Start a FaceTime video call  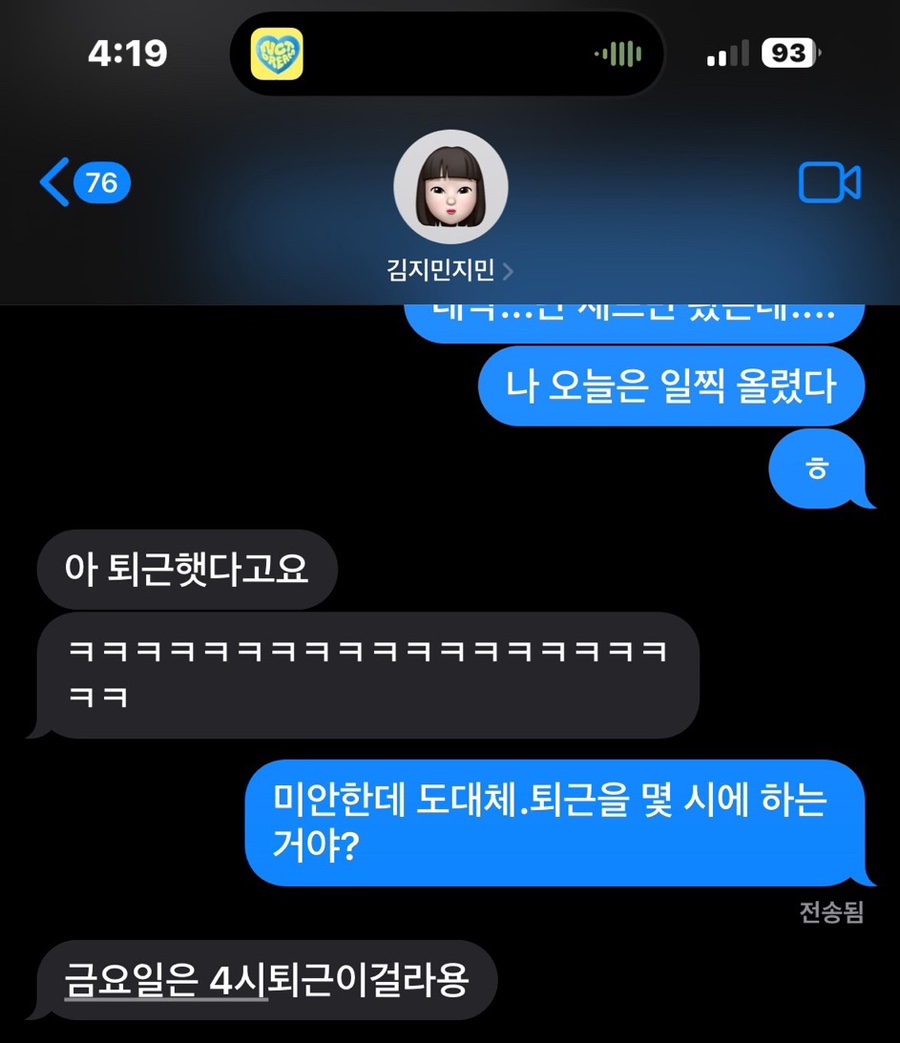click(829, 183)
